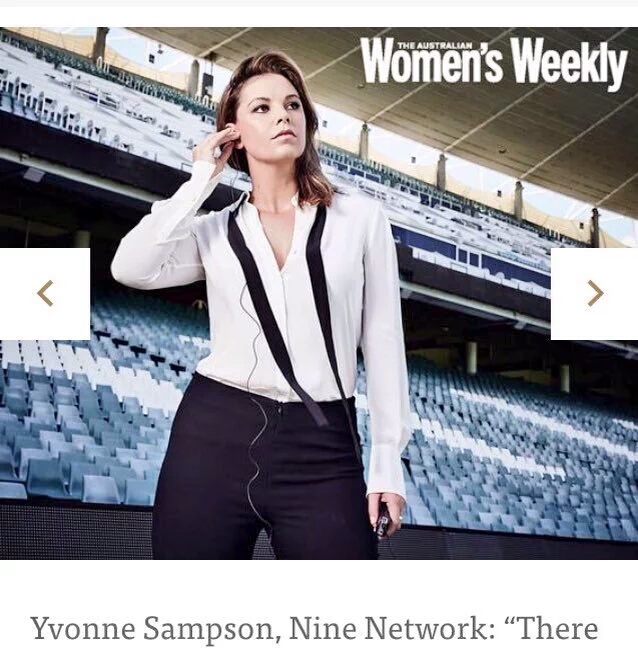
Task: Advance to the next gallery photo
Action: 594,294
